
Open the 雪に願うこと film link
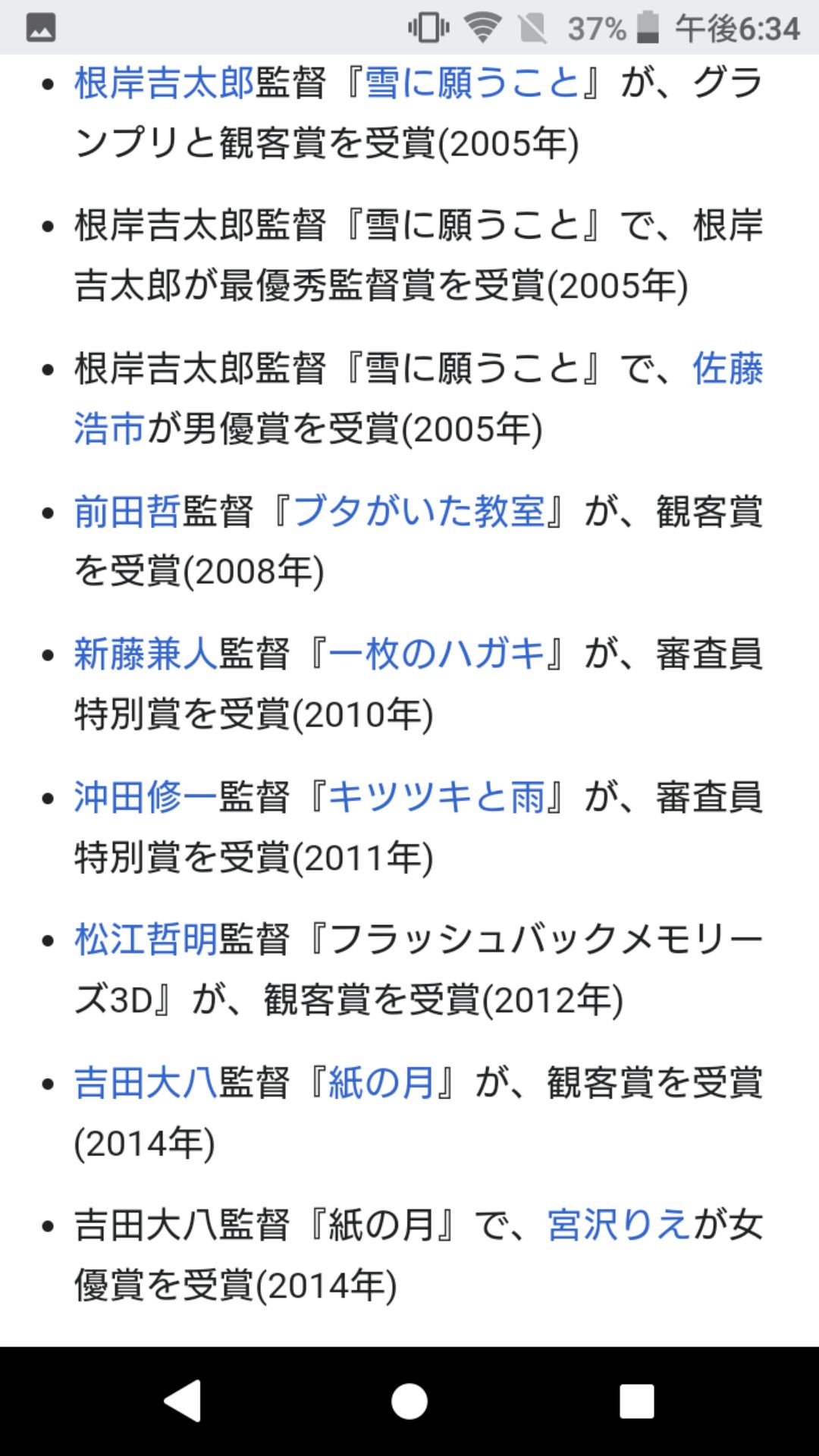(x=470, y=83)
